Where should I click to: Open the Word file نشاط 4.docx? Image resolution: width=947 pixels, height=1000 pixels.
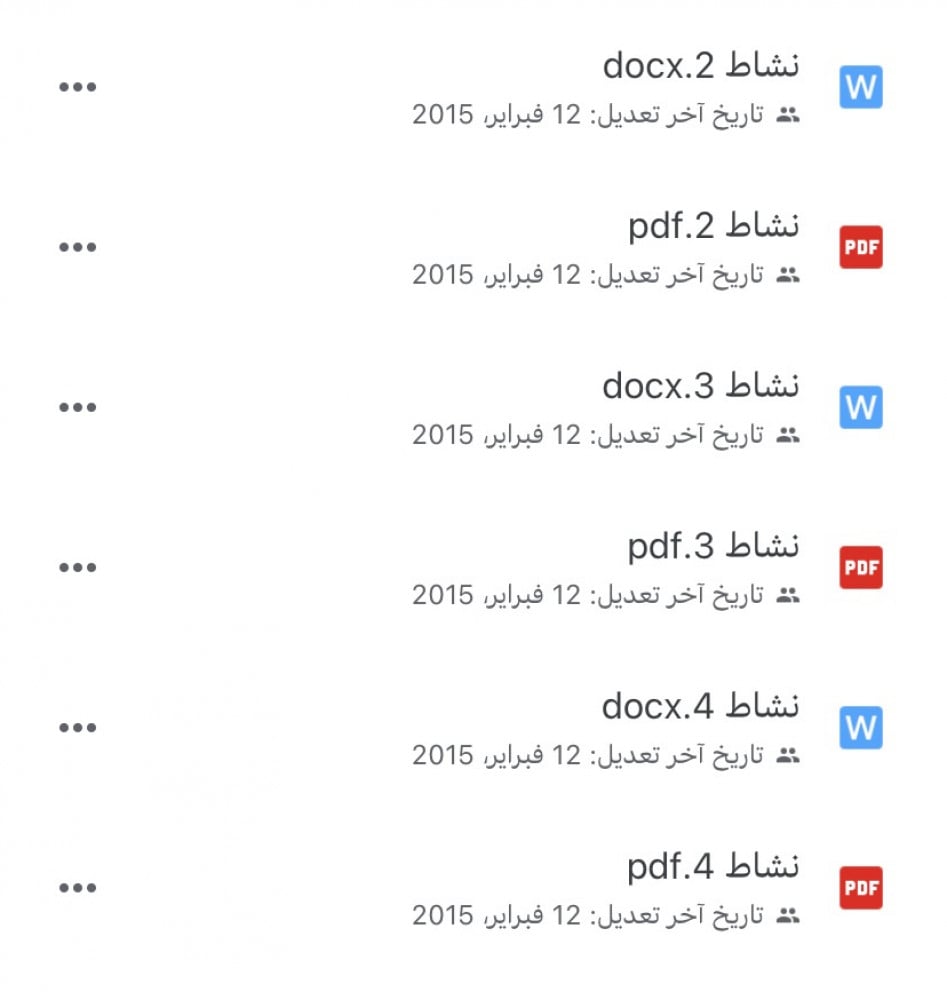[700, 707]
